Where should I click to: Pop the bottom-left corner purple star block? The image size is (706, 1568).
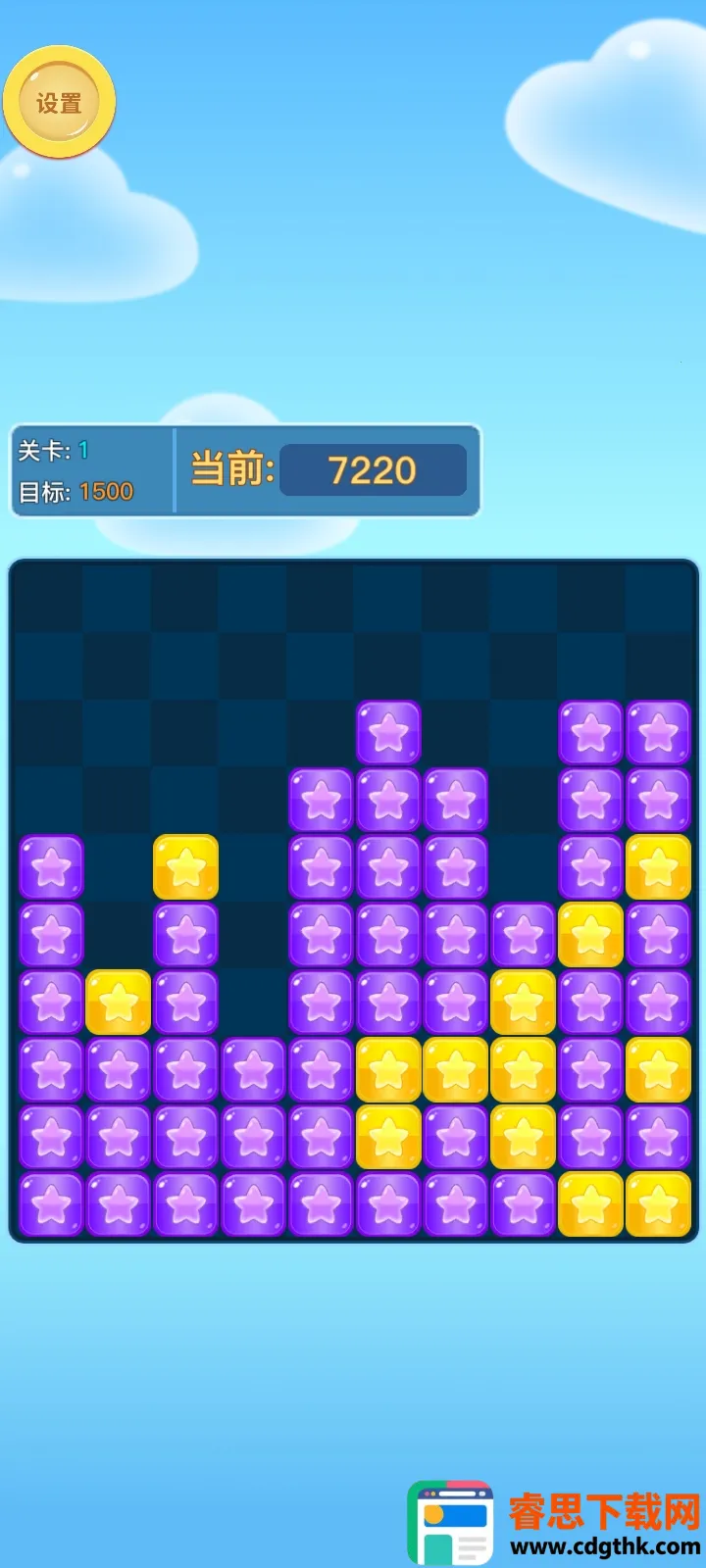tap(51, 1203)
